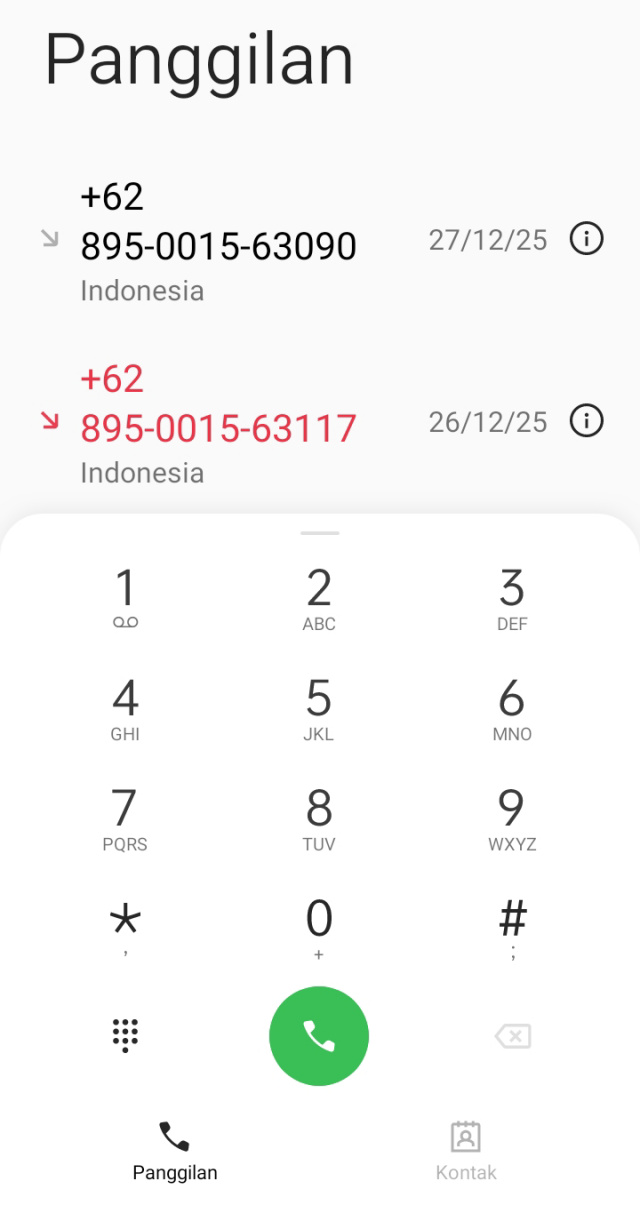The image size is (640, 1213).
Task: Enter the star key
Action: click(x=125, y=929)
